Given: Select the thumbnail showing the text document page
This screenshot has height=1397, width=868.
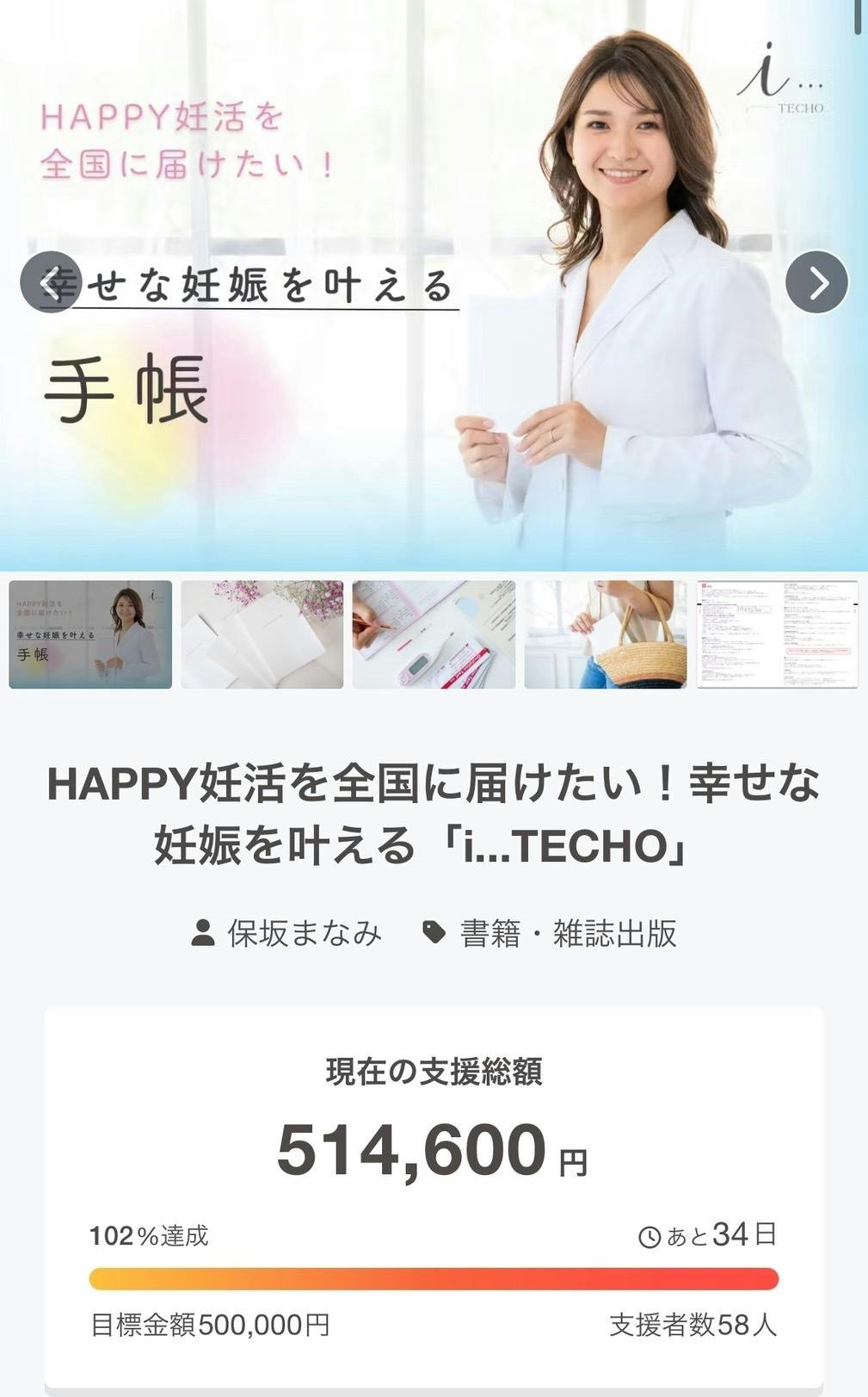Looking at the screenshot, I should (x=777, y=634).
